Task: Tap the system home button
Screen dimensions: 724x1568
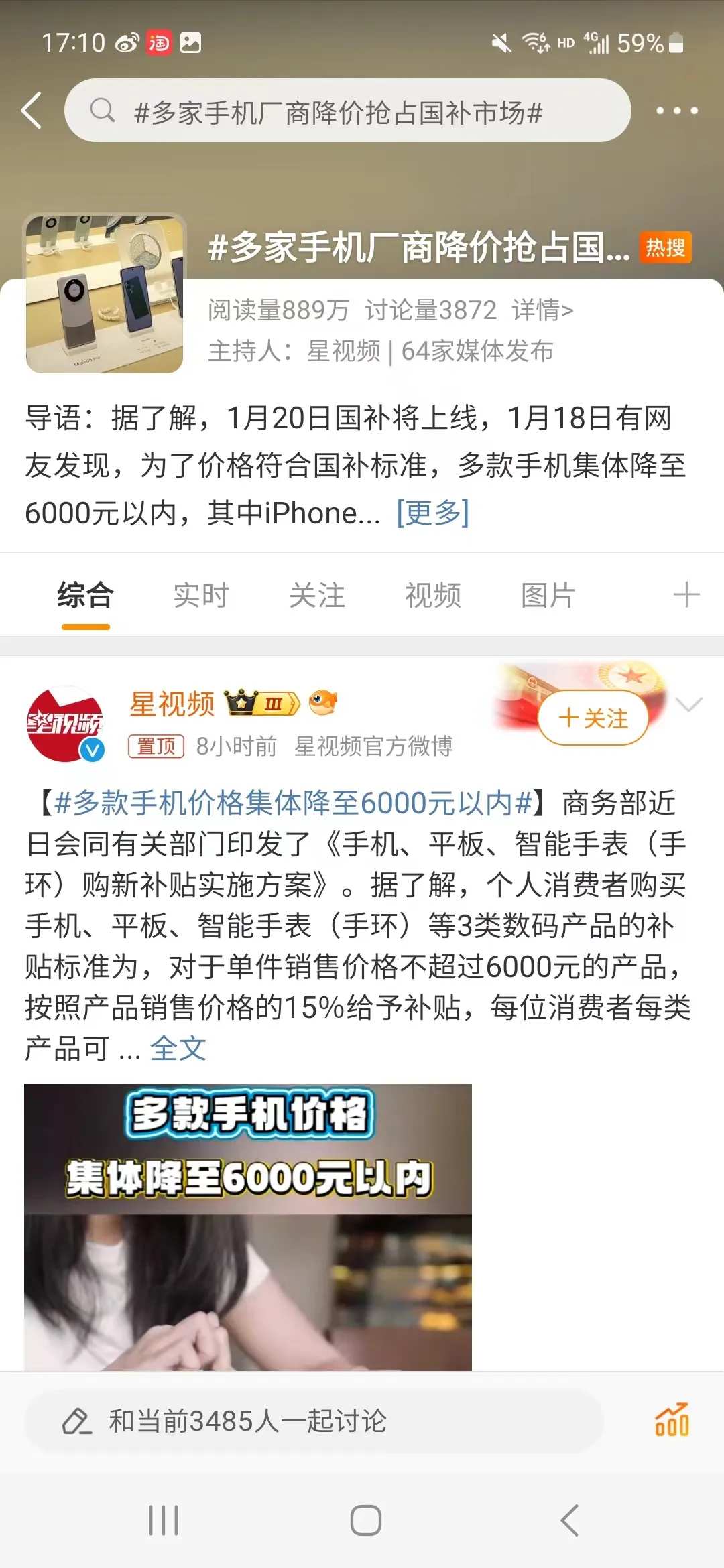Action: [x=365, y=1520]
